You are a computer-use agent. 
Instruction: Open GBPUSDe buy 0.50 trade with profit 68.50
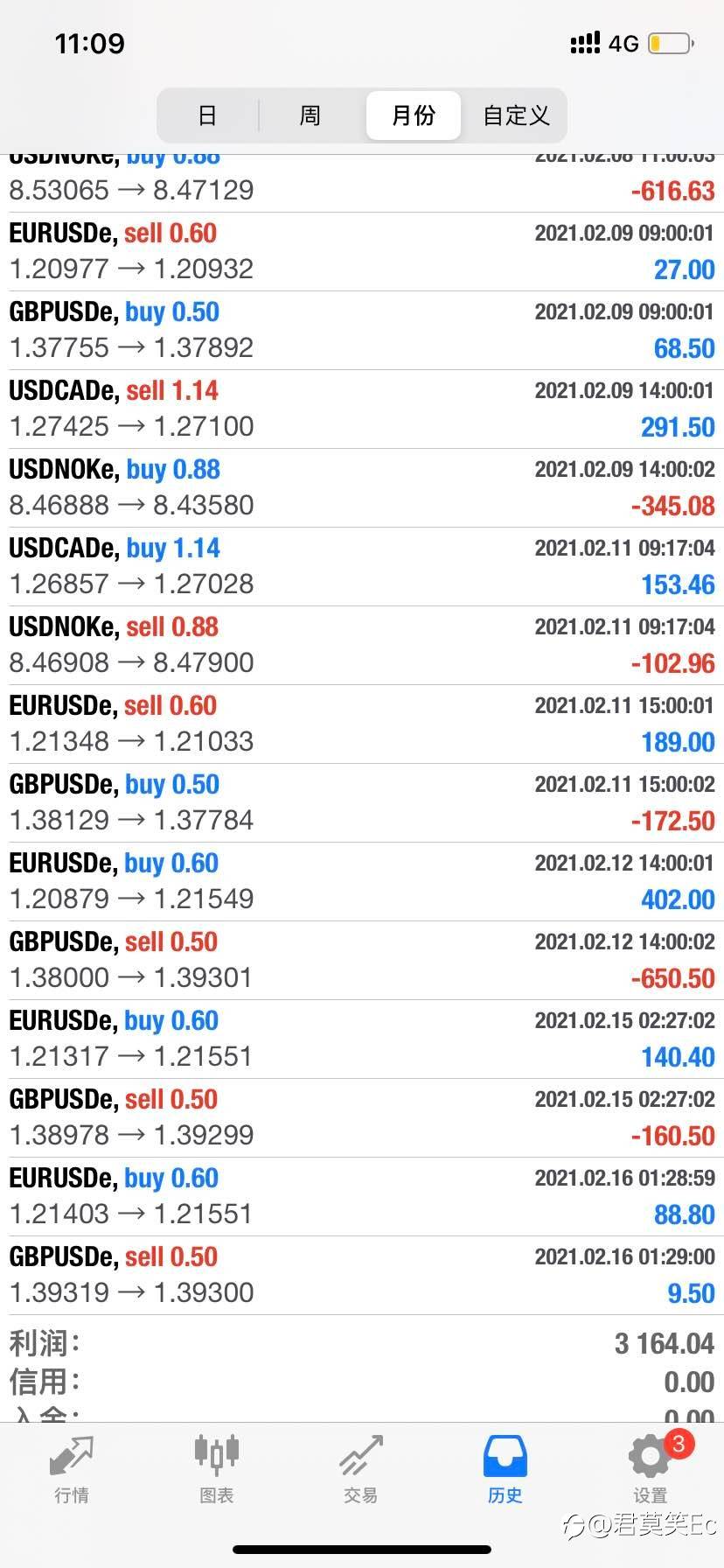pyautogui.click(x=362, y=331)
